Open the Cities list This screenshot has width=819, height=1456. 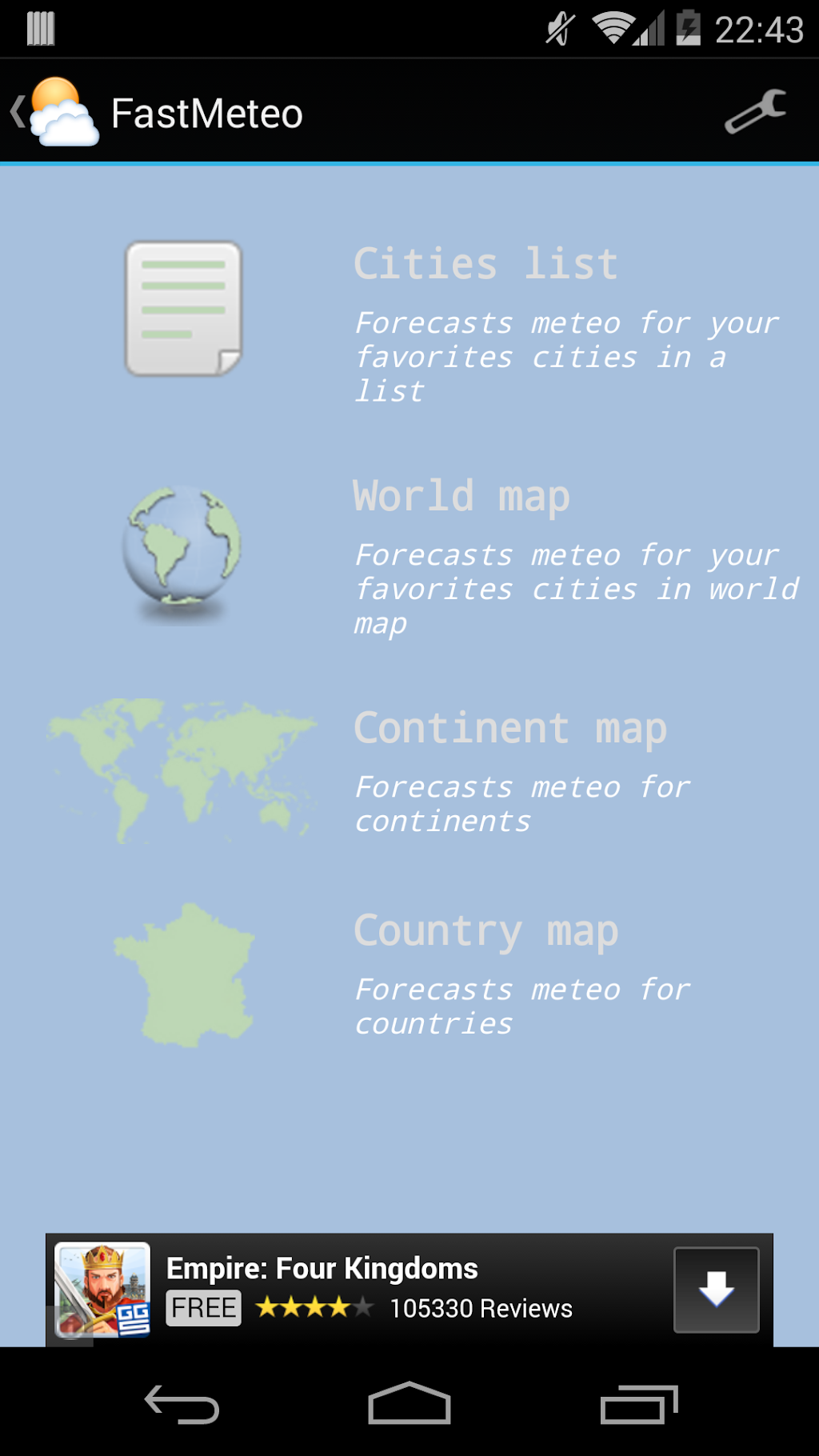(x=485, y=264)
